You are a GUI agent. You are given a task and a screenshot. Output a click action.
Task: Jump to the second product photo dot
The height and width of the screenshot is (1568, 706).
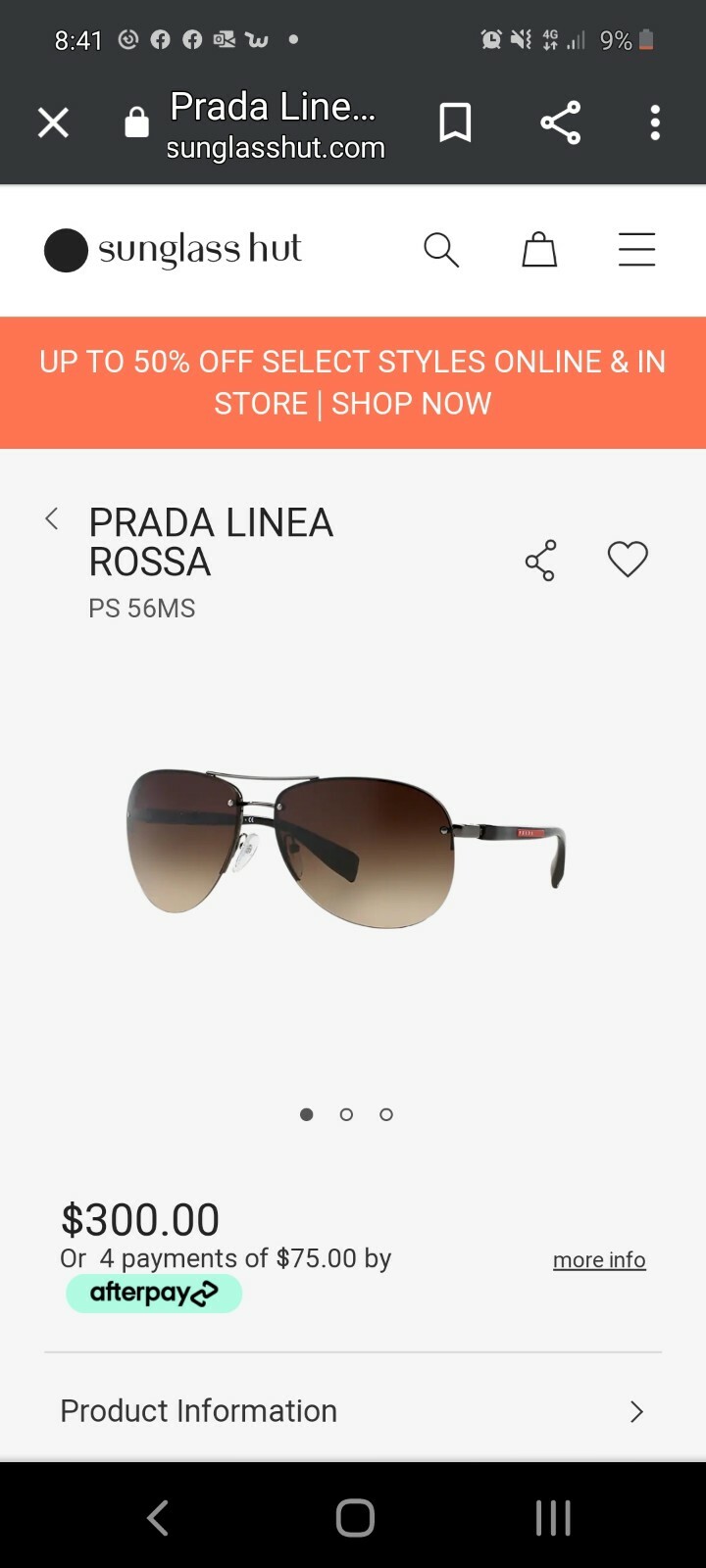click(x=346, y=1114)
